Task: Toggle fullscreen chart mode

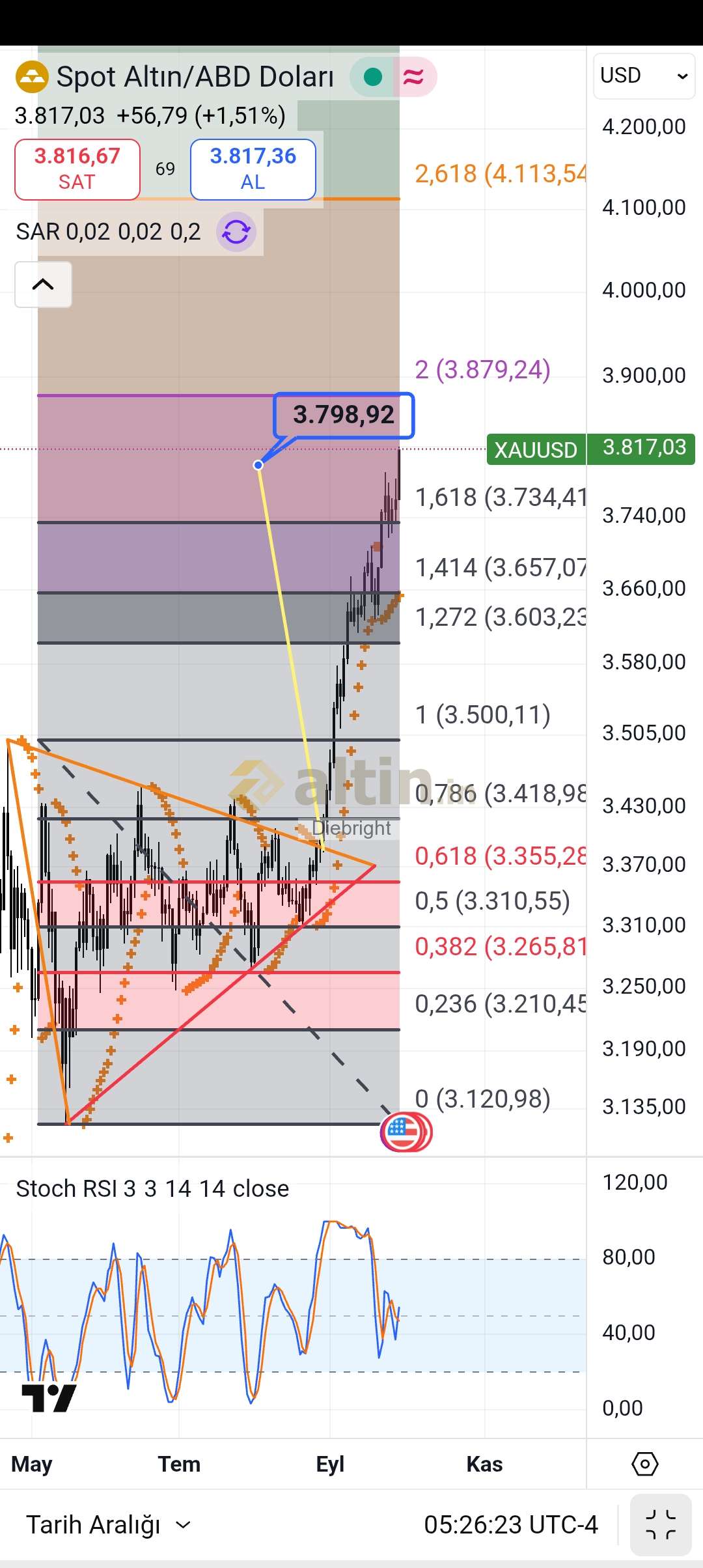Action: (x=660, y=1525)
